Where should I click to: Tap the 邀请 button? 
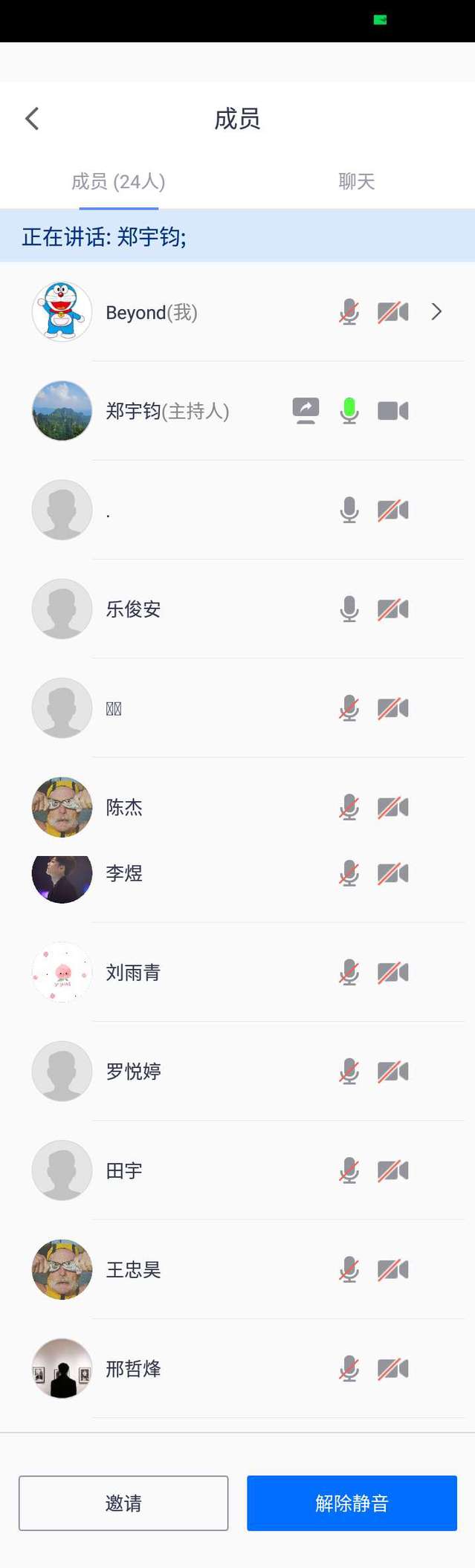pos(123,1503)
